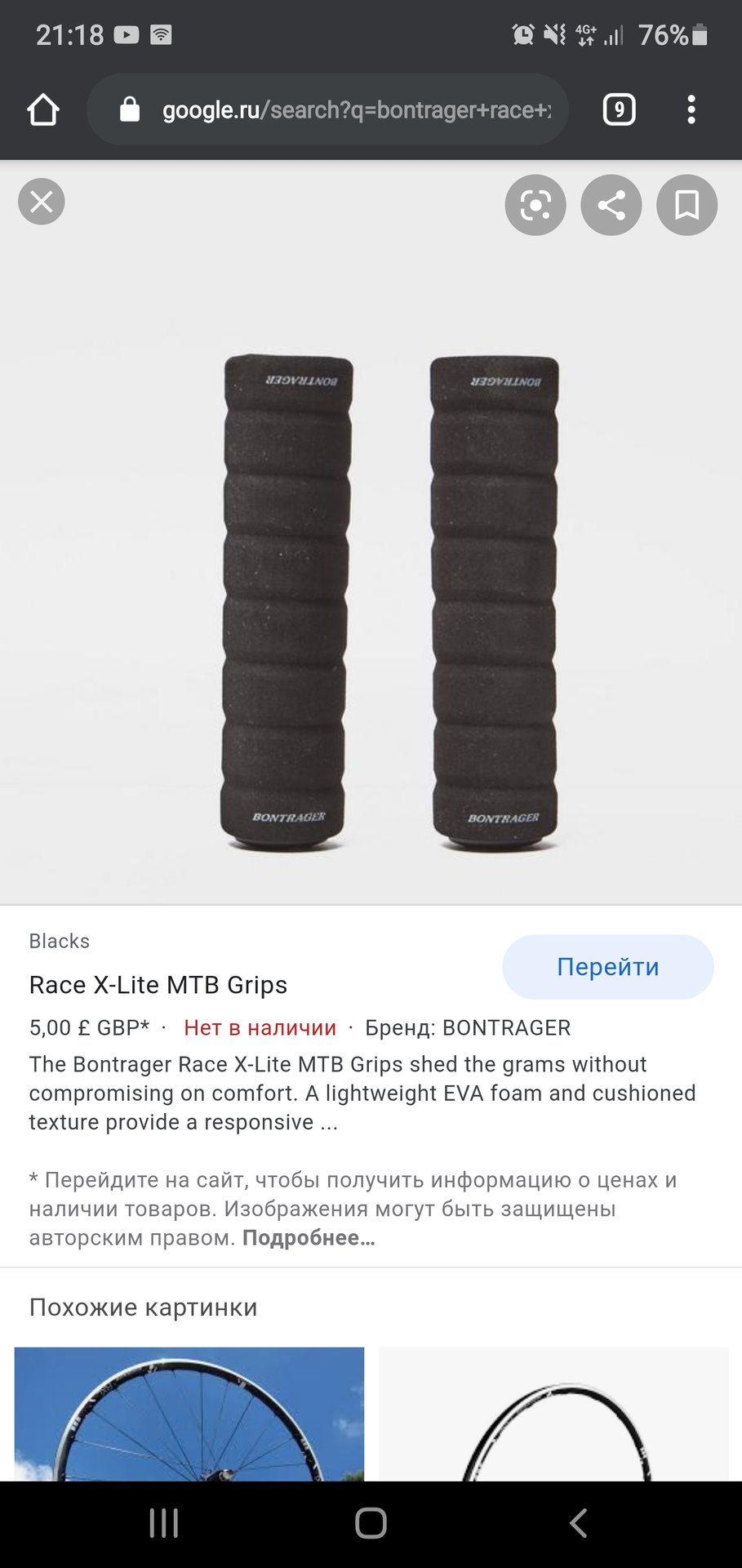This screenshot has width=742, height=1568.
Task: Open similar image of wheel against blue sky
Action: [189, 1414]
